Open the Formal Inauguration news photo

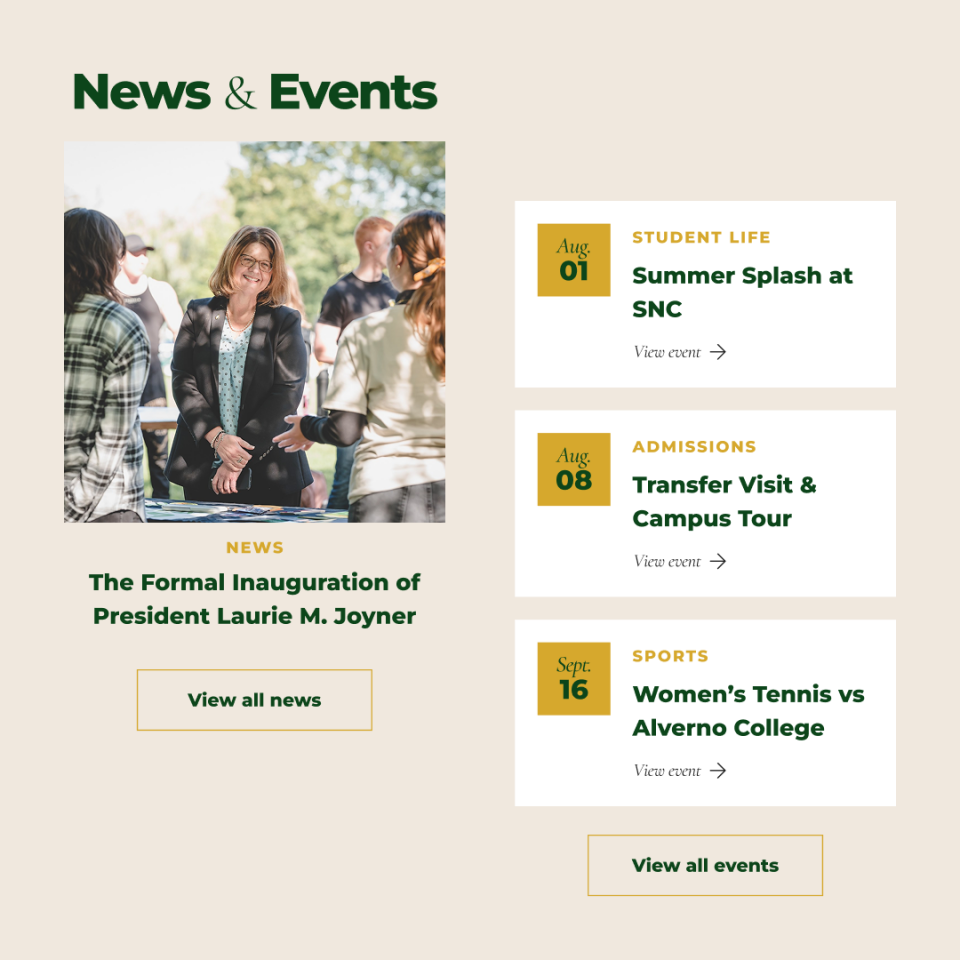tap(254, 331)
